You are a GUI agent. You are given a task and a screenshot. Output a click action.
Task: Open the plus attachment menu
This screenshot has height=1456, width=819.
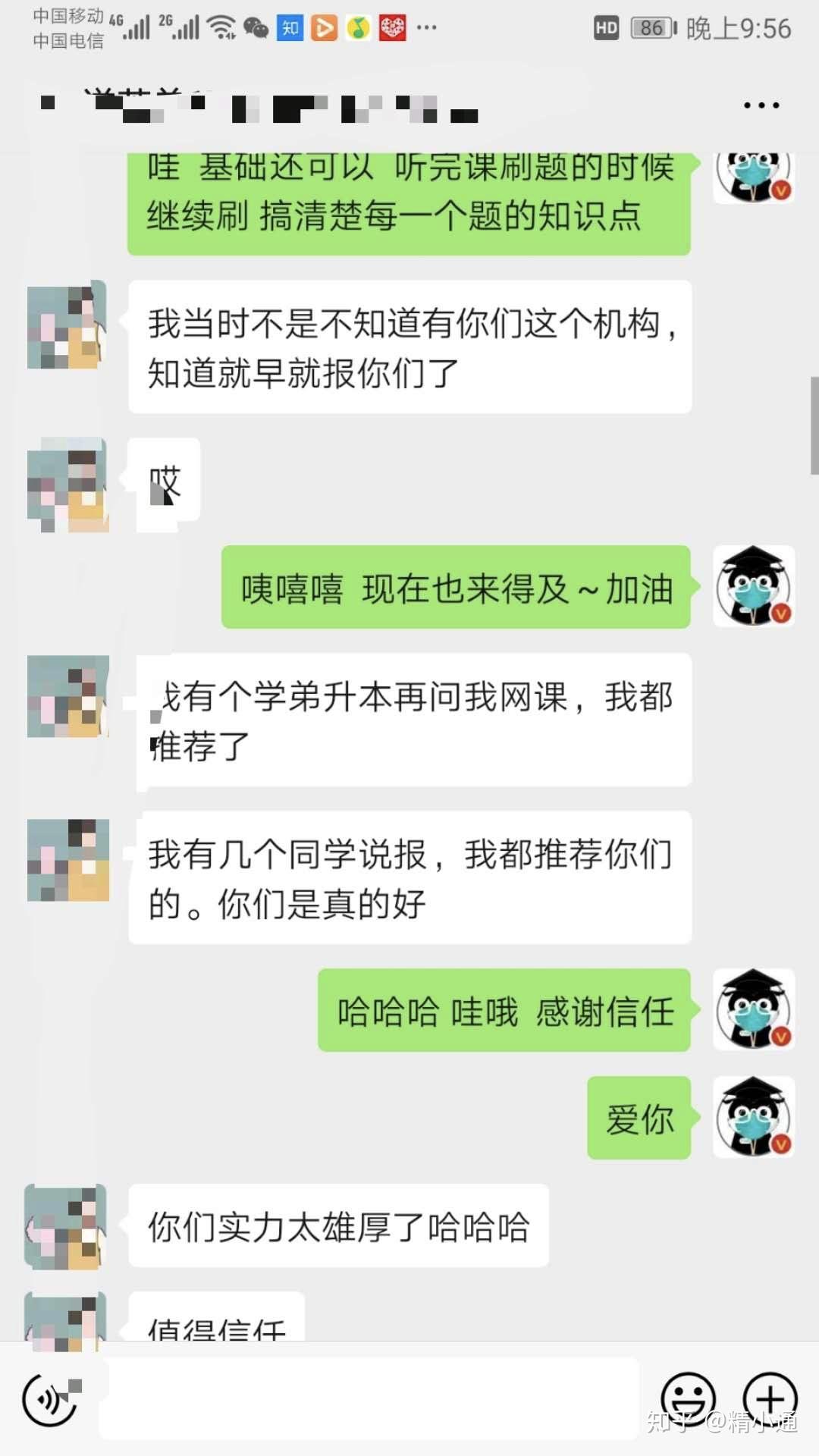click(x=770, y=1399)
